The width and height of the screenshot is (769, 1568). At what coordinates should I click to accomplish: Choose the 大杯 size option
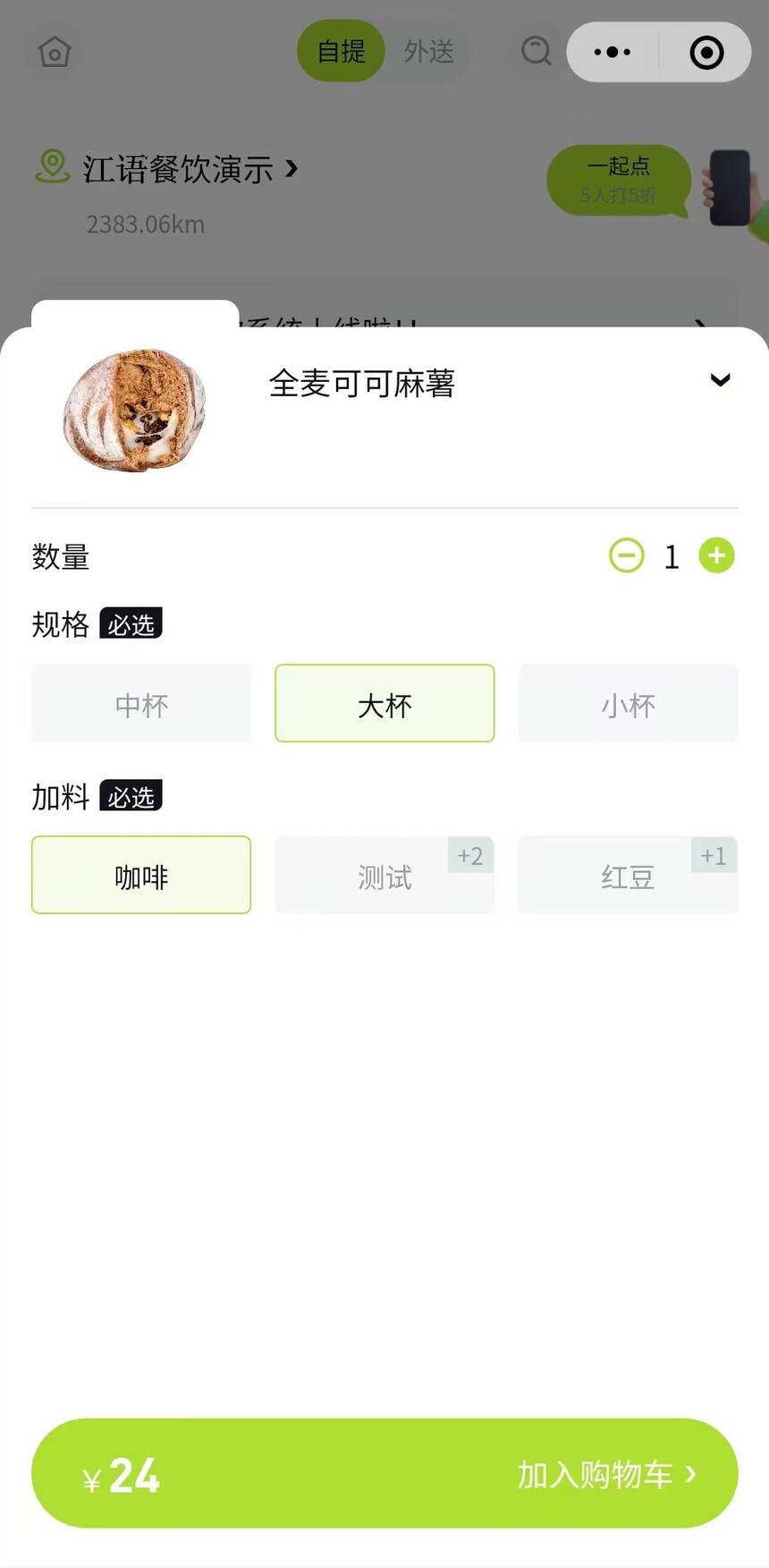(x=384, y=704)
